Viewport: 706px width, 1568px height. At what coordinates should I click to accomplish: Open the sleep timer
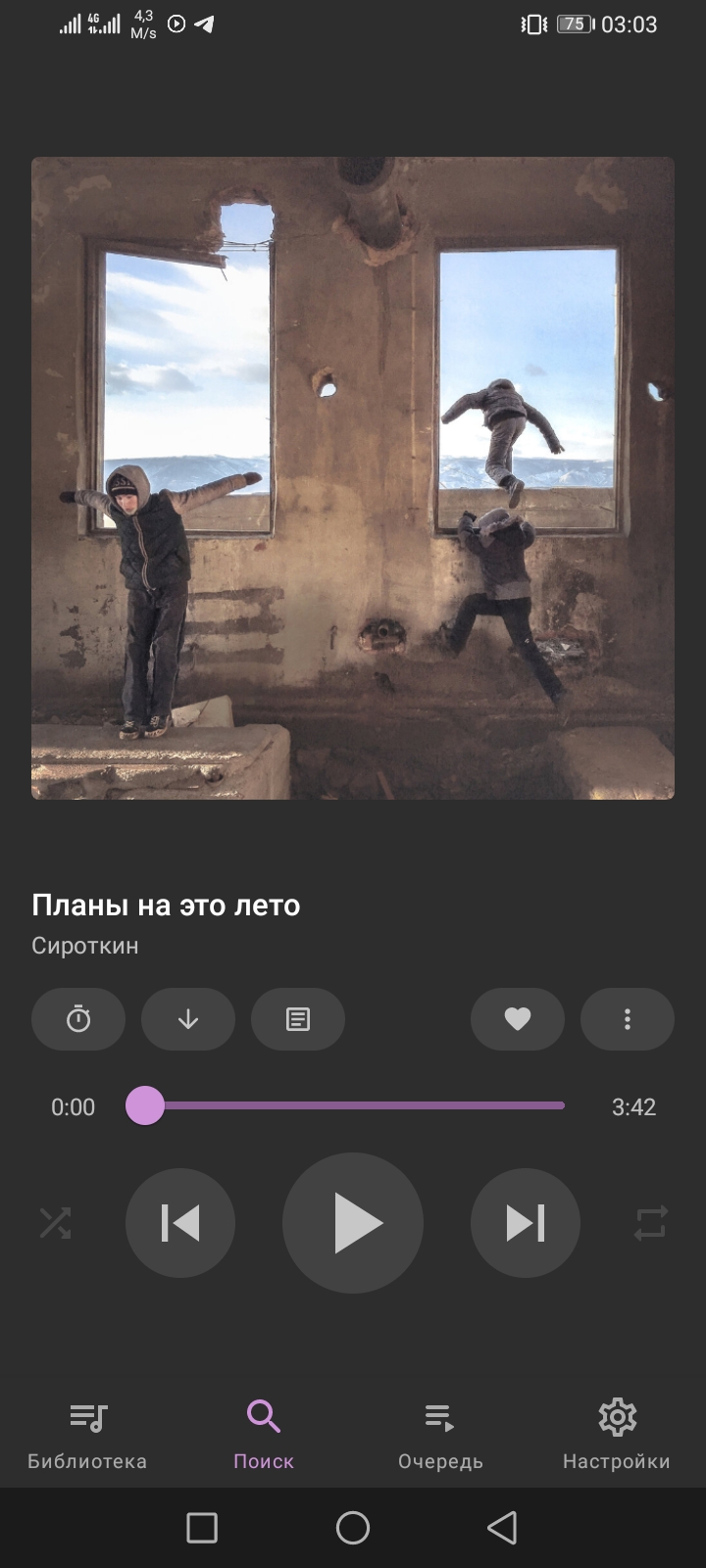click(78, 1019)
